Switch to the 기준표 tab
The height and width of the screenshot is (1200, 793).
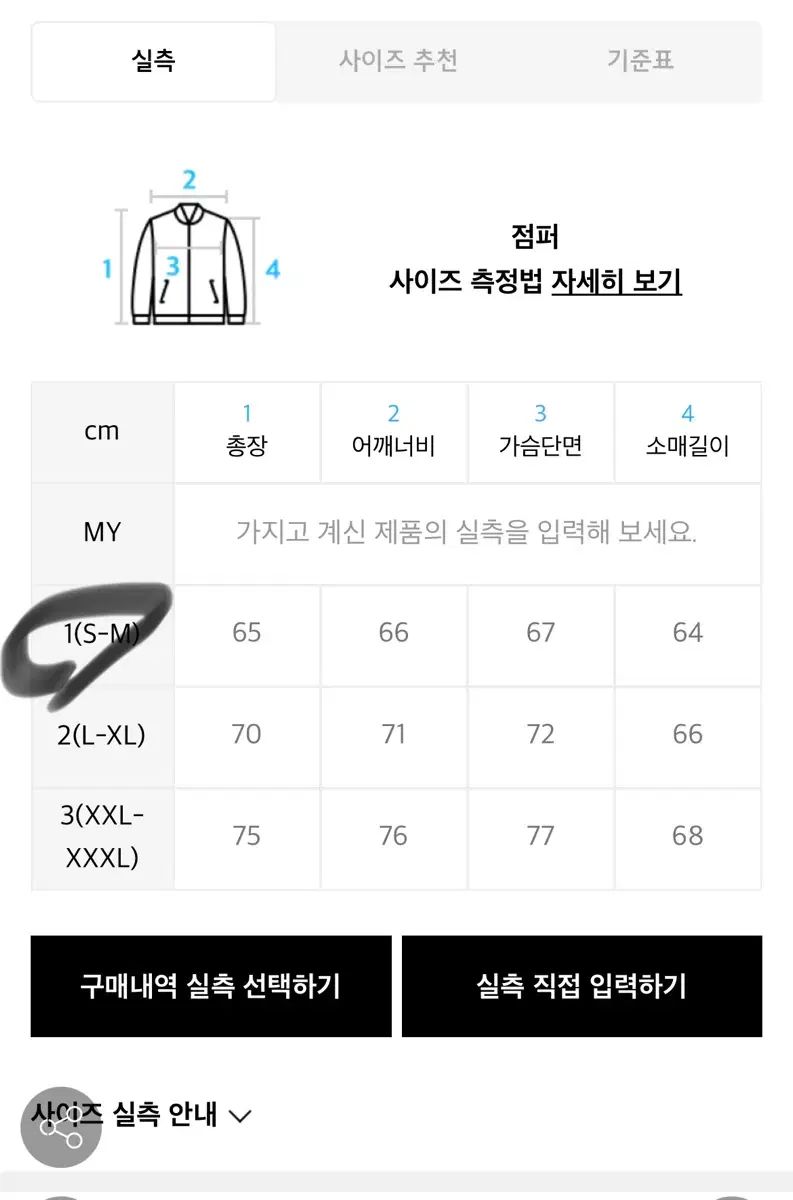coord(640,61)
